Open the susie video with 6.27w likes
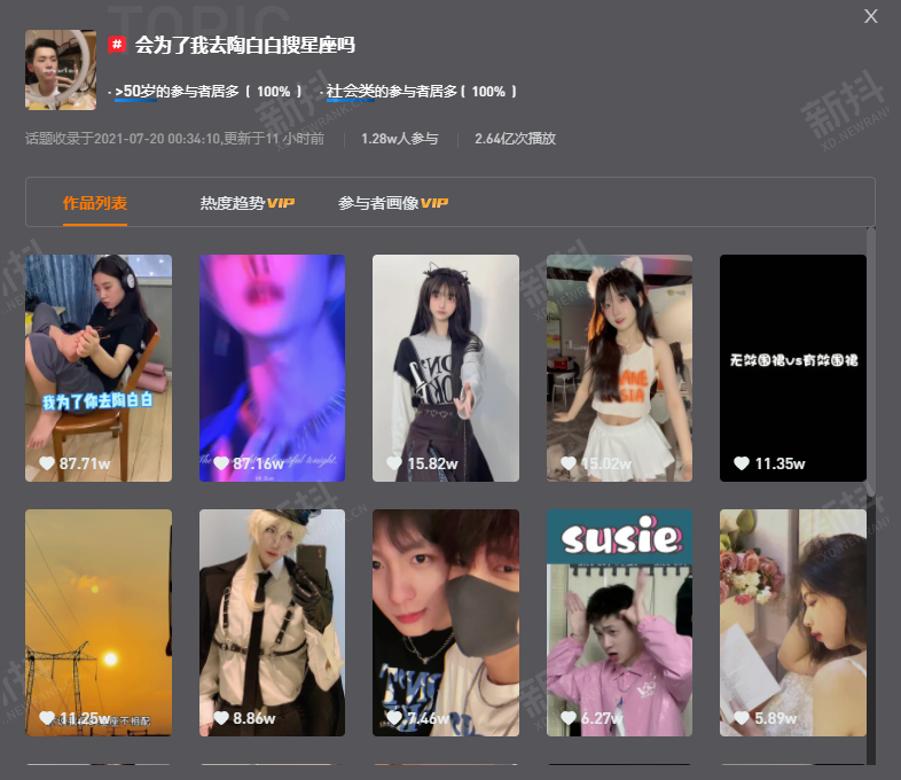Viewport: 901px width, 780px height. click(x=619, y=622)
